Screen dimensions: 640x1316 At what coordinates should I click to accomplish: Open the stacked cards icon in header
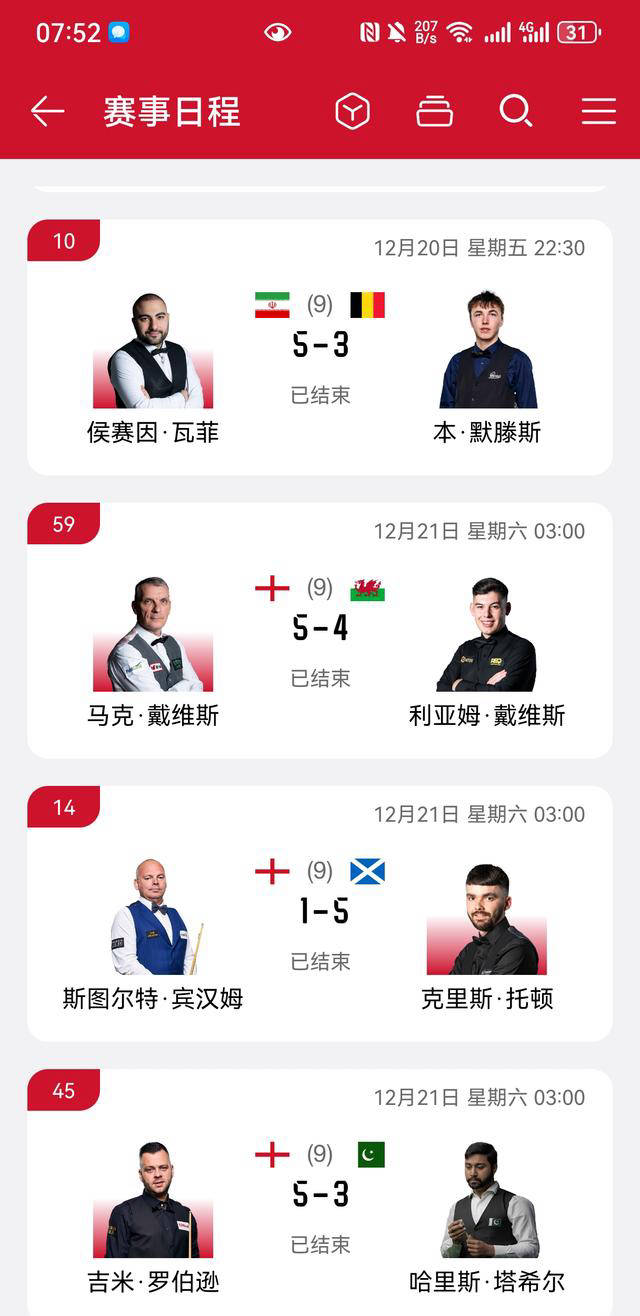click(x=435, y=111)
